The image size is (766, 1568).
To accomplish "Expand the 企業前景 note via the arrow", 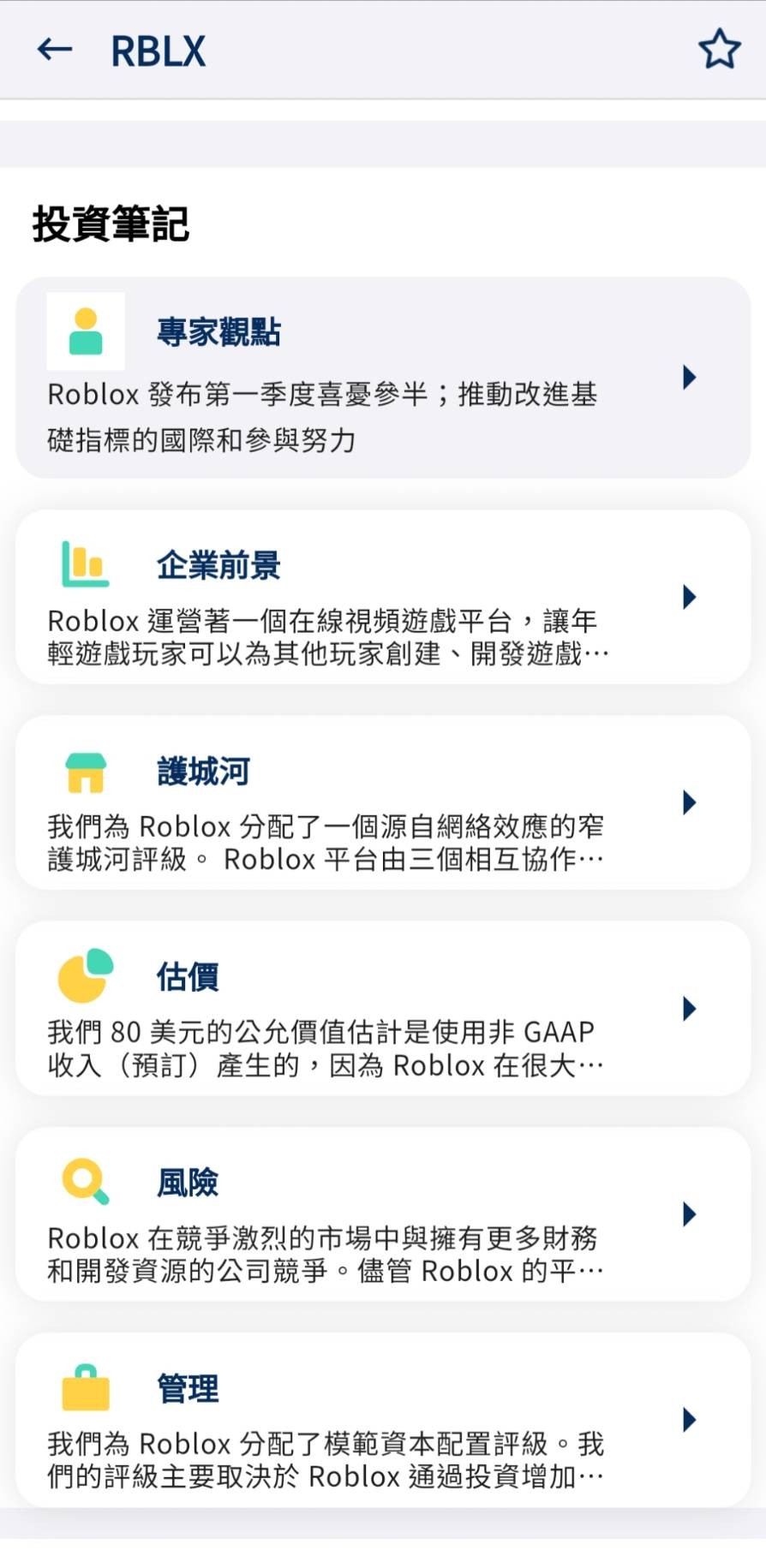I will click(x=689, y=598).
